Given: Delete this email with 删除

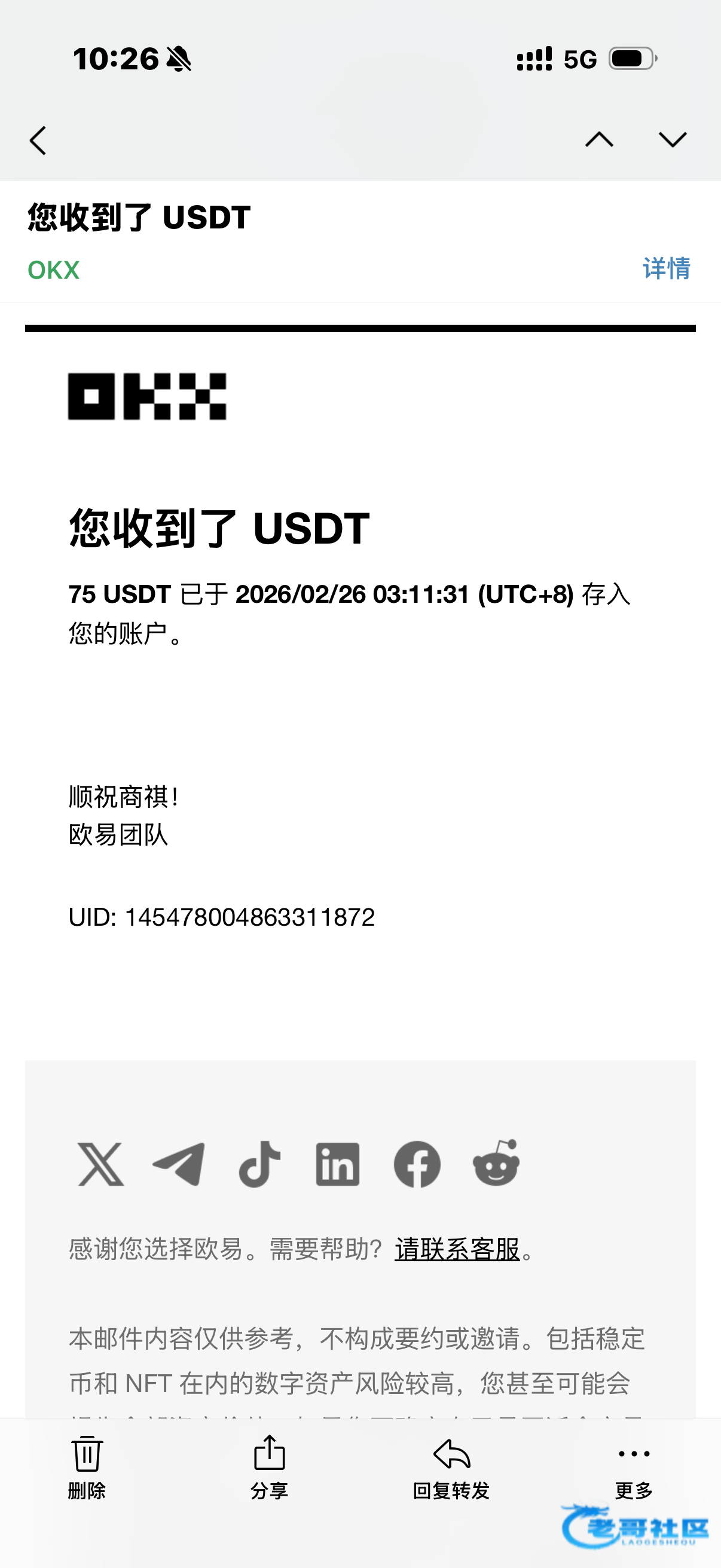Looking at the screenshot, I should pyautogui.click(x=87, y=1466).
